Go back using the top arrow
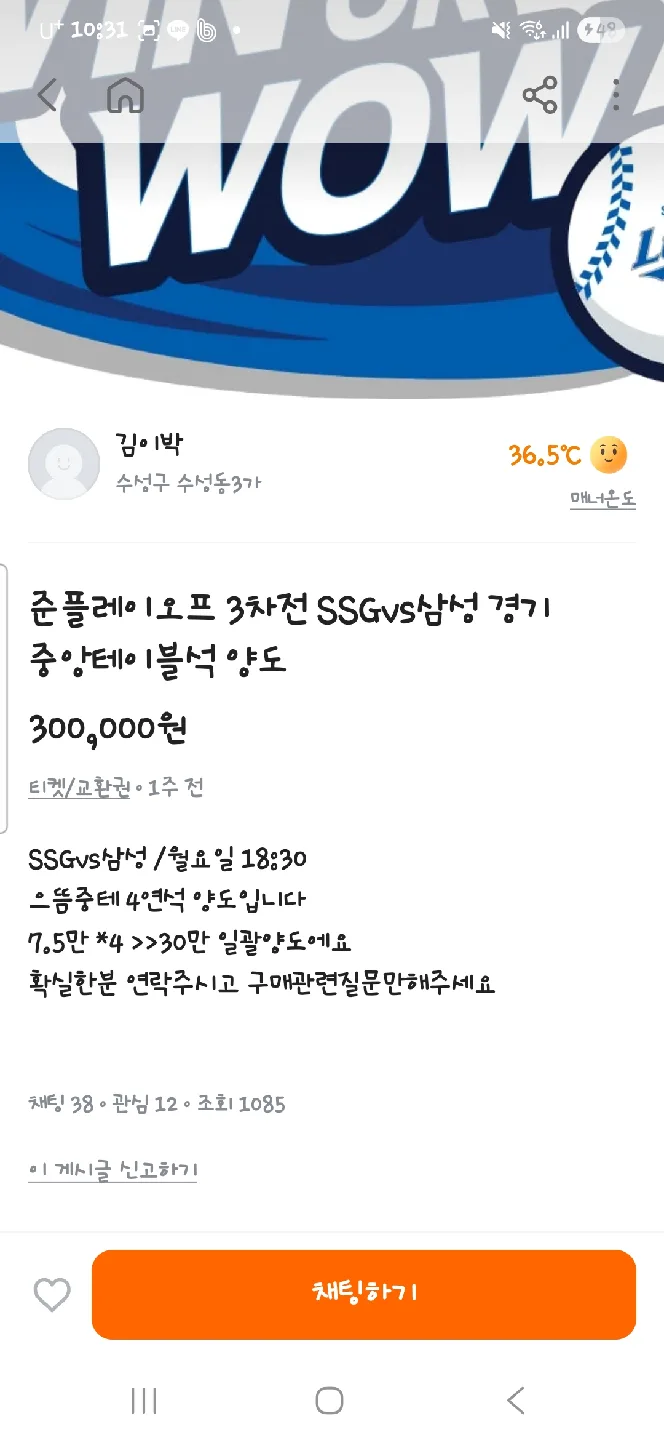The height and width of the screenshot is (1440, 664). click(x=47, y=96)
